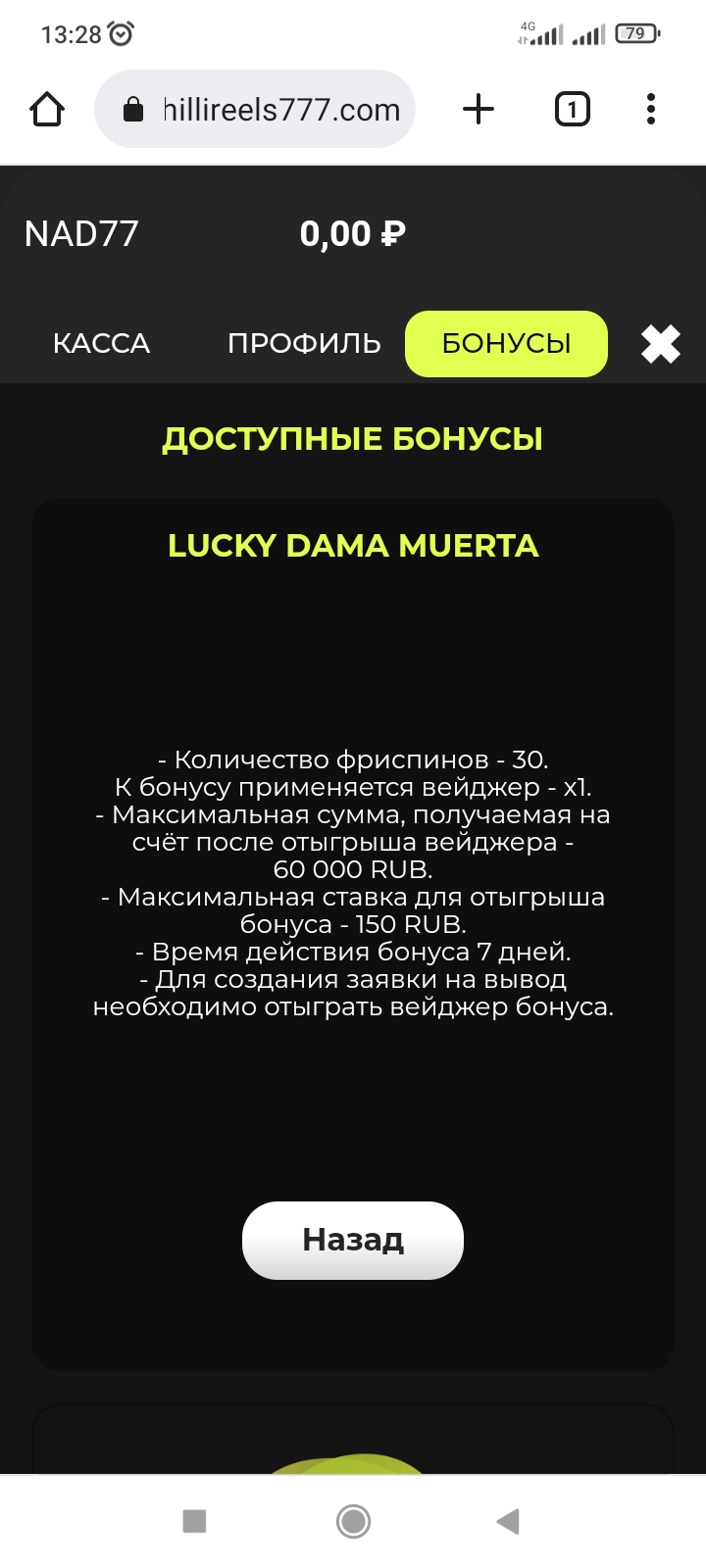The width and height of the screenshot is (706, 1568).
Task: Switch to the КАССА tab
Action: click(x=101, y=344)
